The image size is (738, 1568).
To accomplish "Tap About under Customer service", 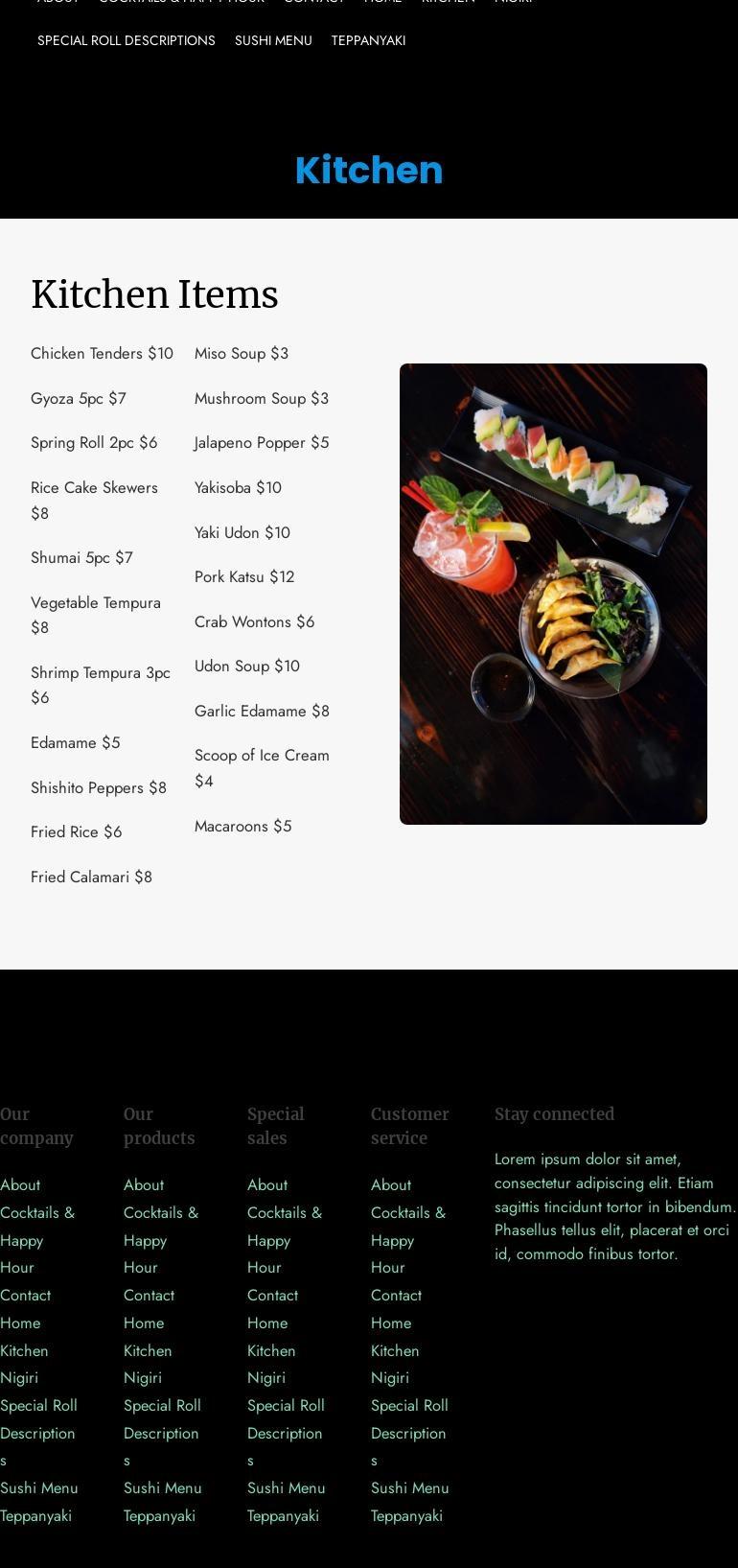I will pos(391,1184).
